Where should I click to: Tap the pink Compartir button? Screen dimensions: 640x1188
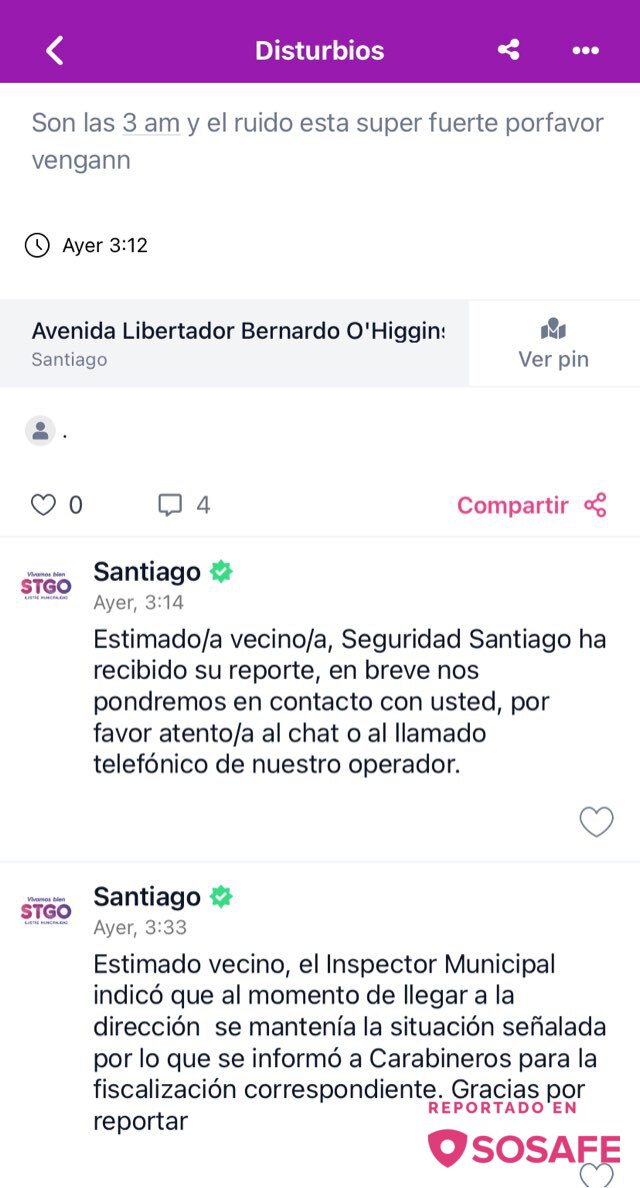pos(531,505)
